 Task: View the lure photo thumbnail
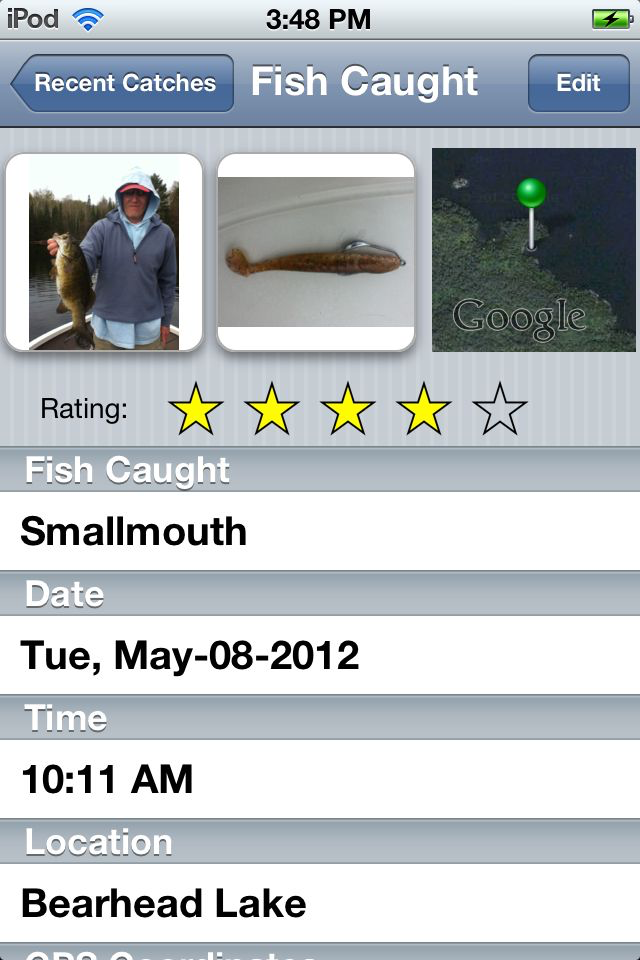point(316,252)
